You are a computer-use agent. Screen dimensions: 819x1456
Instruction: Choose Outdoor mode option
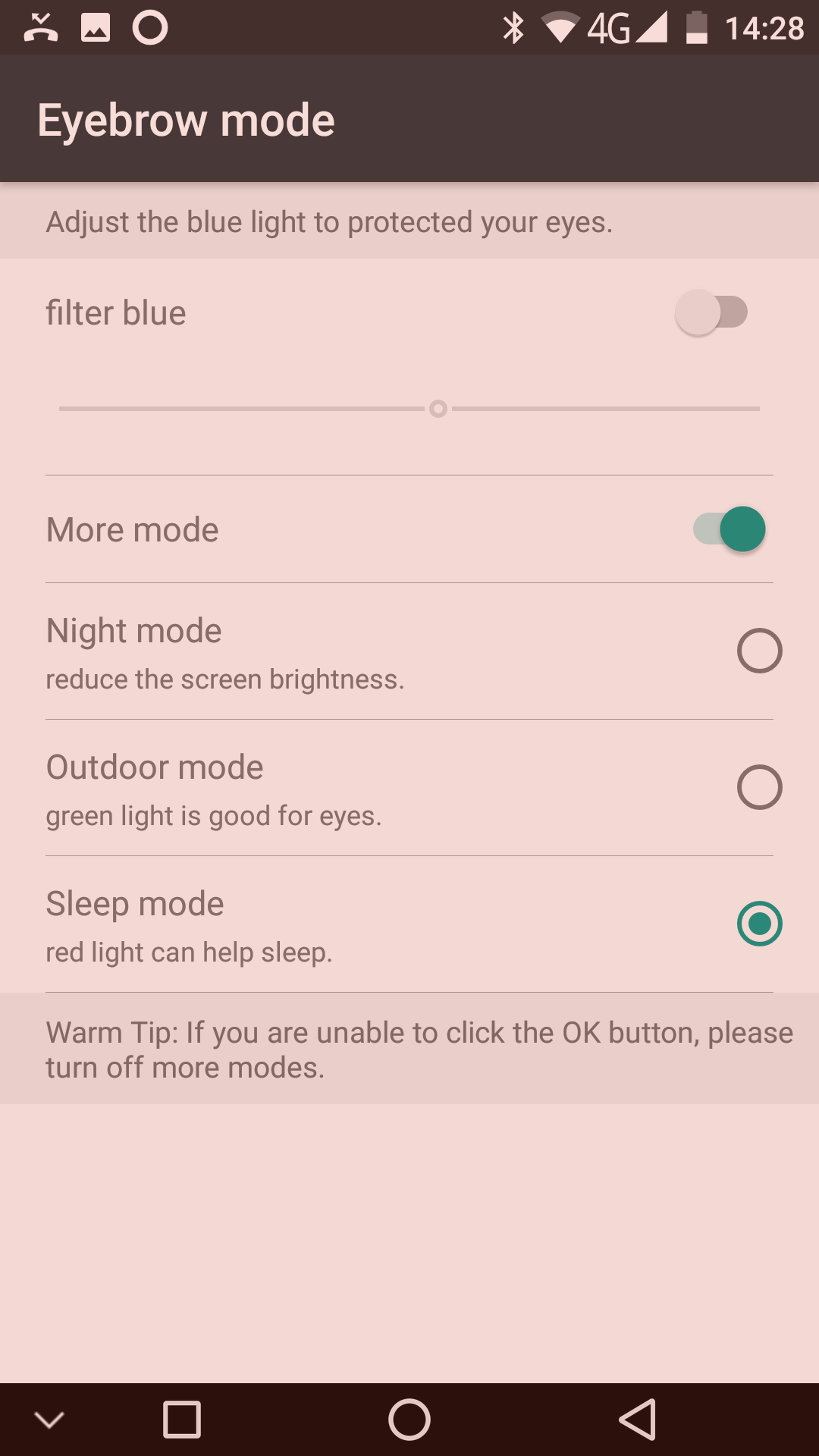pos(759,787)
